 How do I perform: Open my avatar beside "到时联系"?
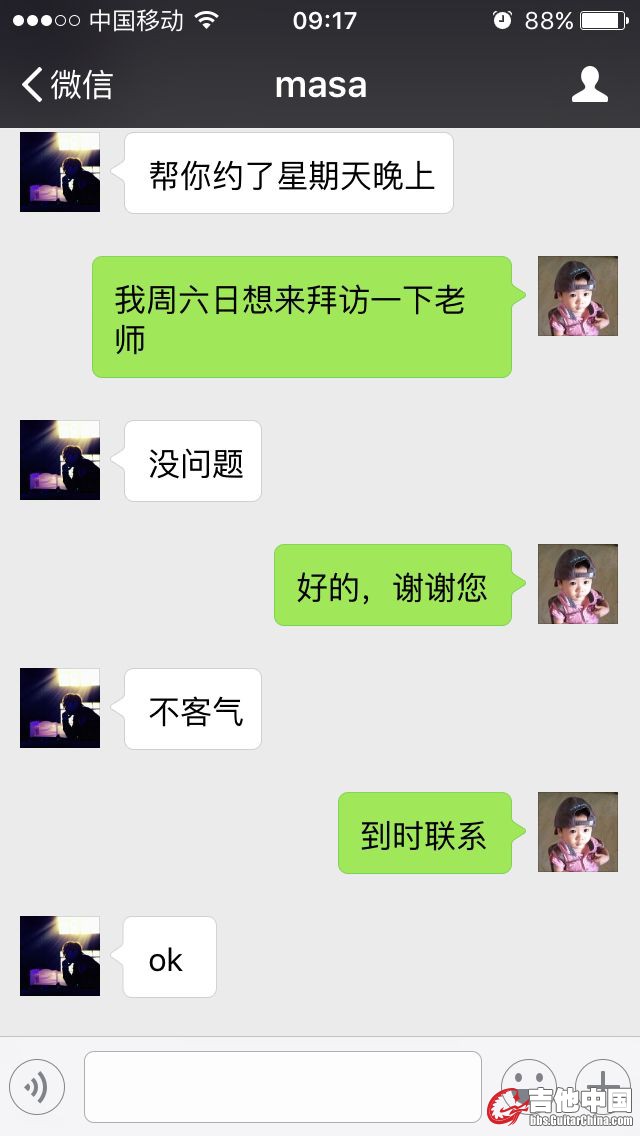(x=578, y=832)
